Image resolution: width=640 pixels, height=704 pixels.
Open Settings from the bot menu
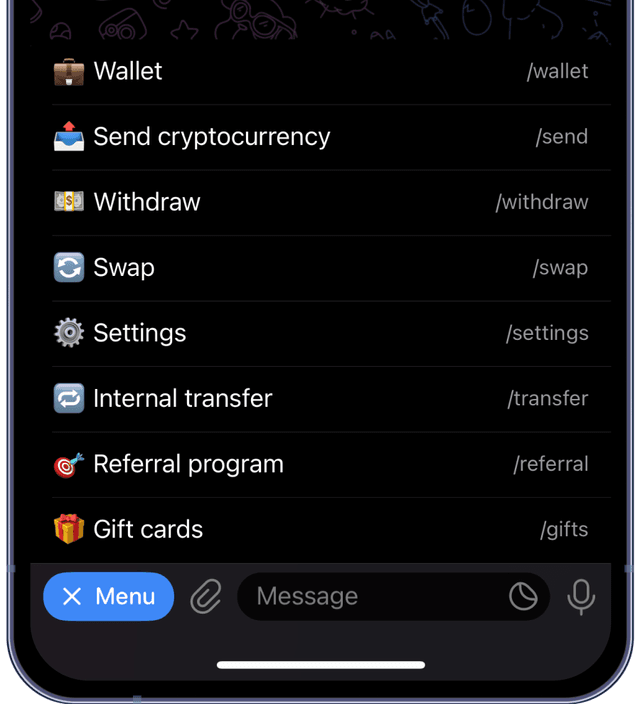tap(320, 333)
